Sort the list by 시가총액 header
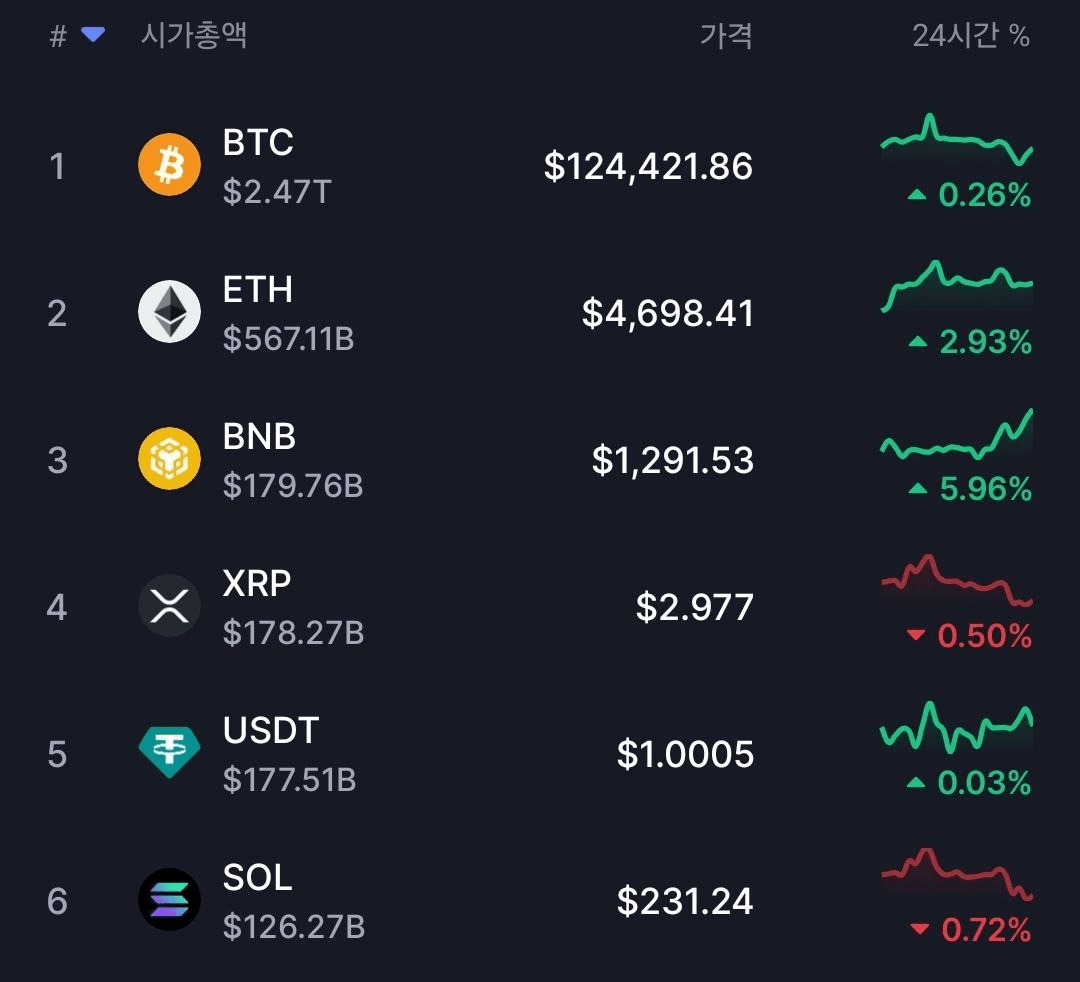This screenshot has width=1080, height=982. (194, 36)
